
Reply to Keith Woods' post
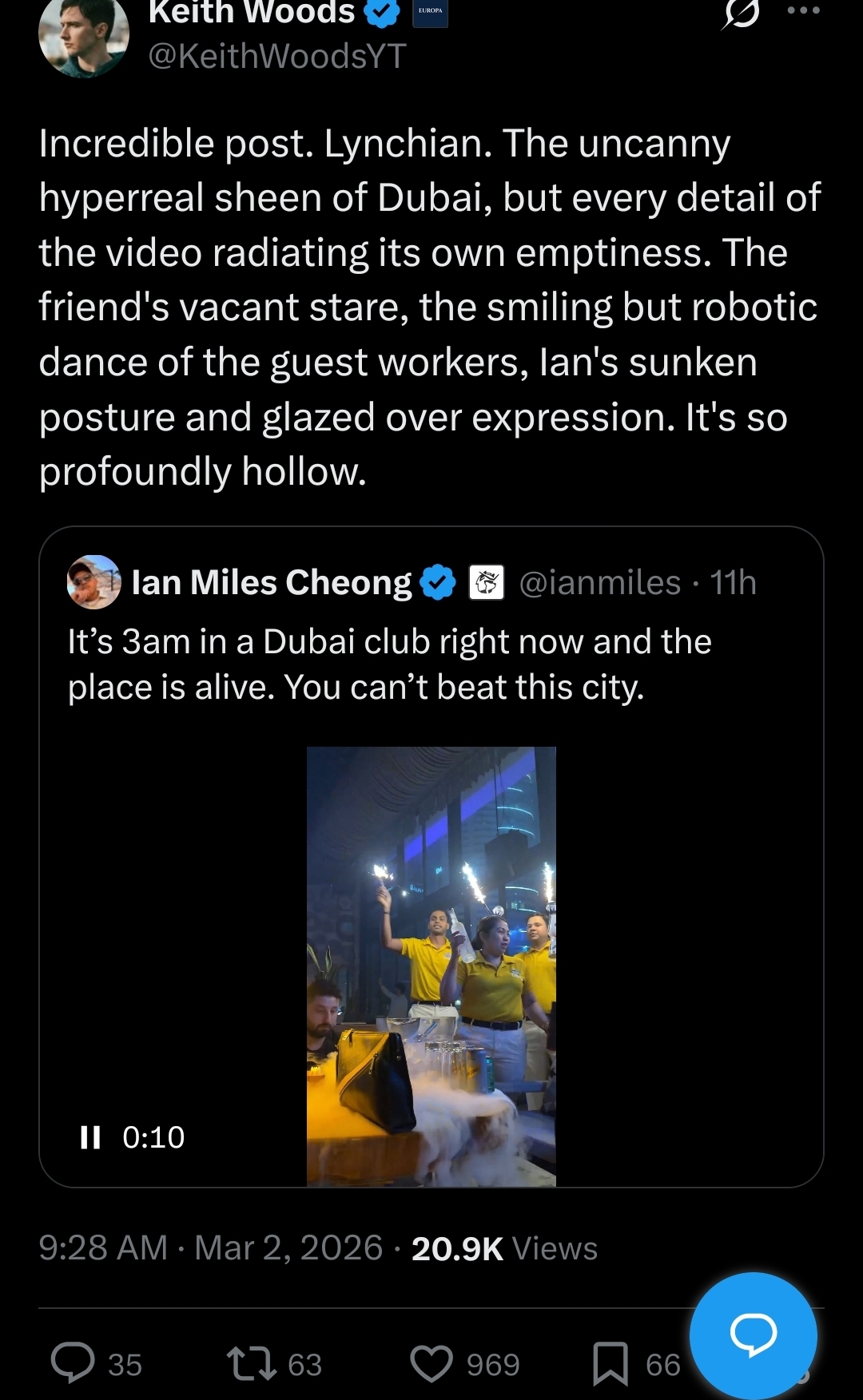(74, 1363)
